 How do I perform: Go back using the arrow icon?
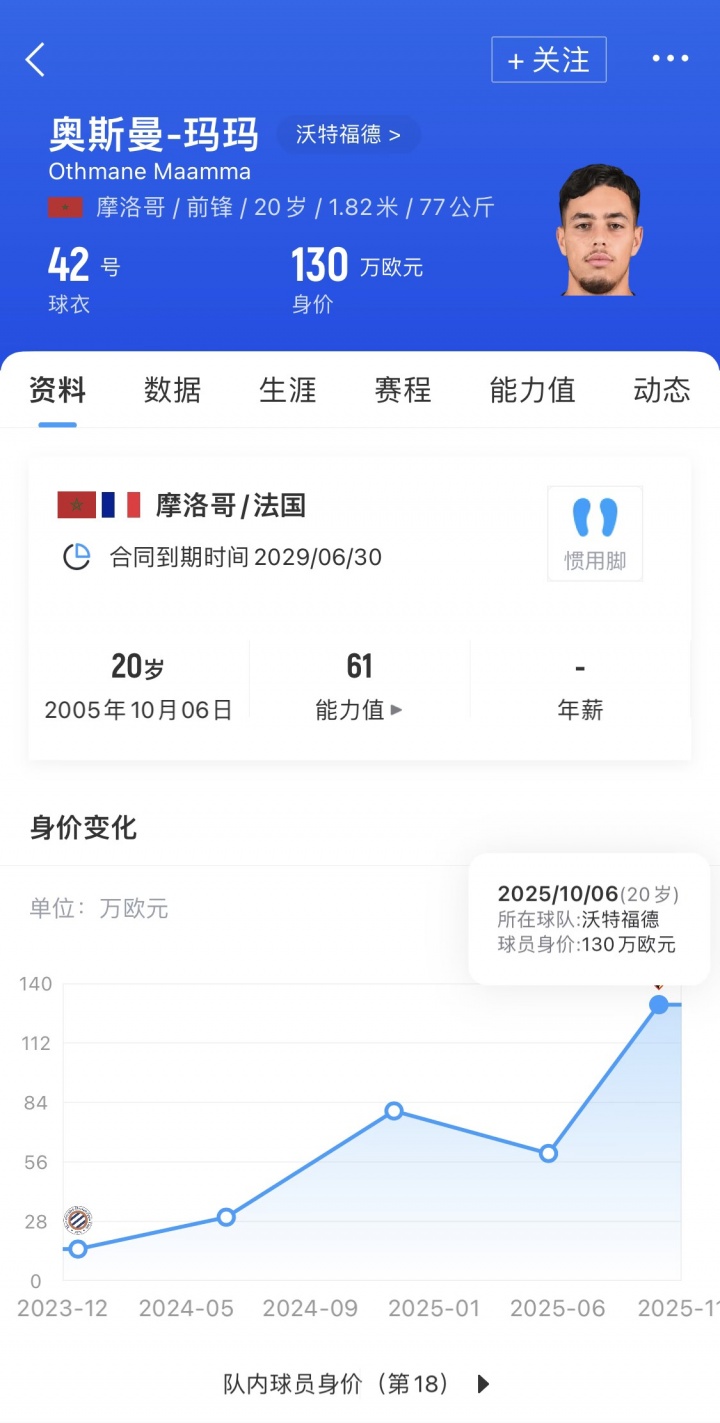coord(36,60)
